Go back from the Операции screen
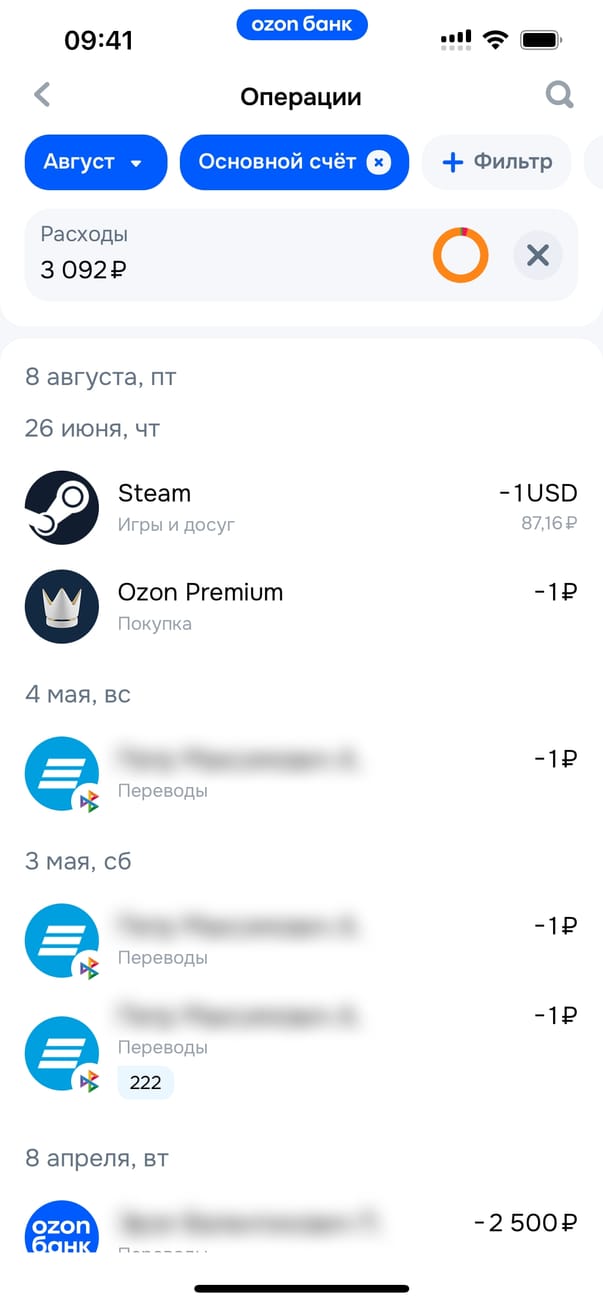Screen dimensions: 603x1305 point(42,96)
